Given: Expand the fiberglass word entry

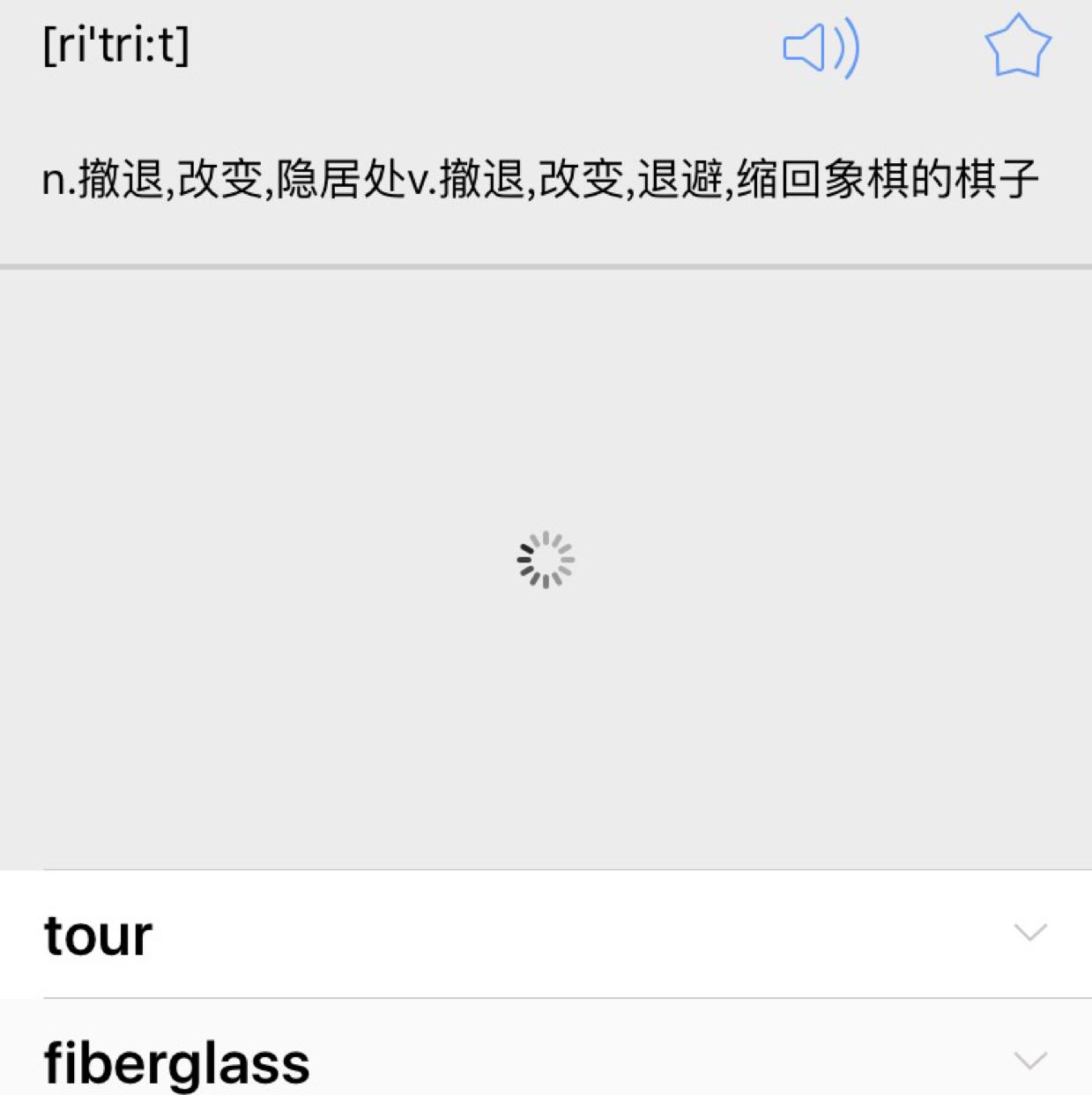Looking at the screenshot, I should pyautogui.click(x=1030, y=1060).
